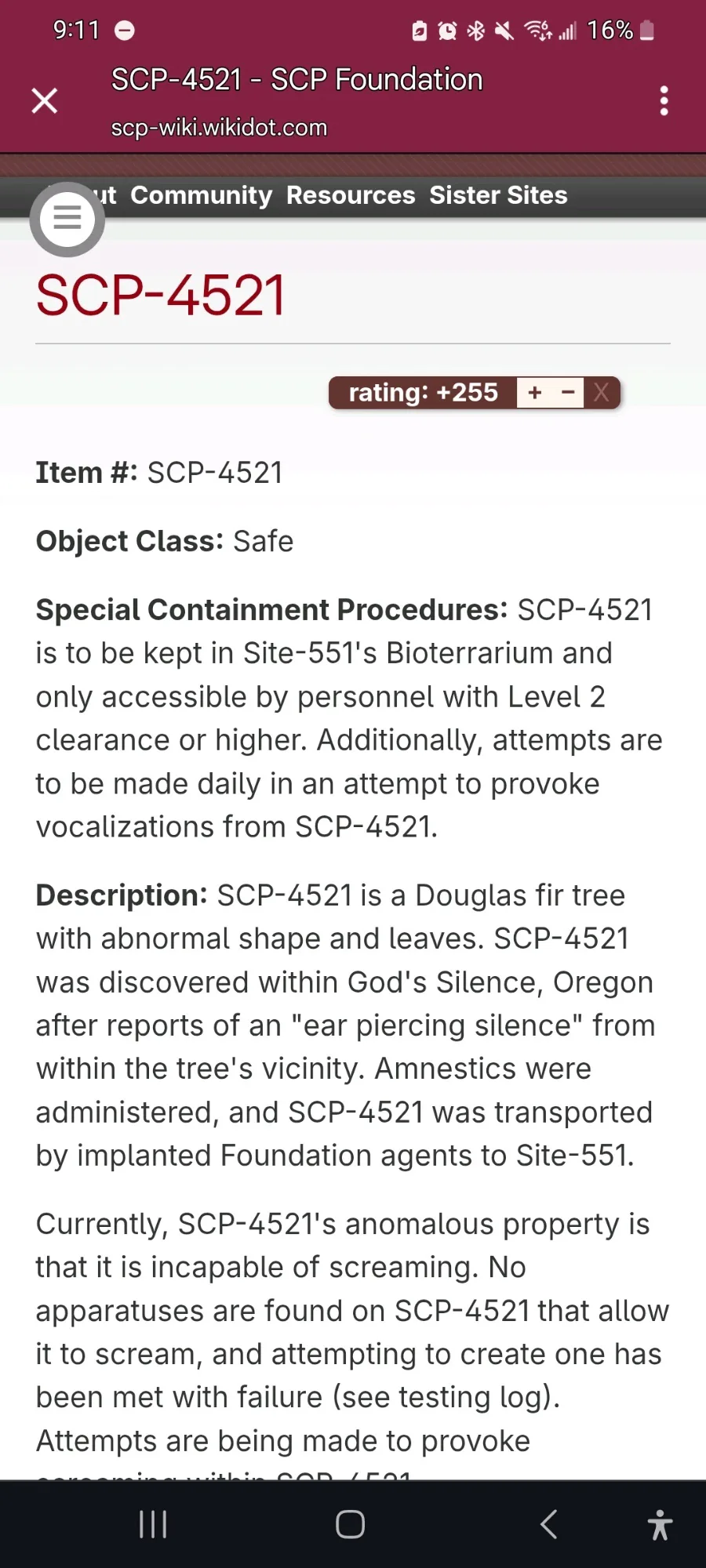Open the accessibility shortcut button
The image size is (706, 1568).
click(x=660, y=1524)
